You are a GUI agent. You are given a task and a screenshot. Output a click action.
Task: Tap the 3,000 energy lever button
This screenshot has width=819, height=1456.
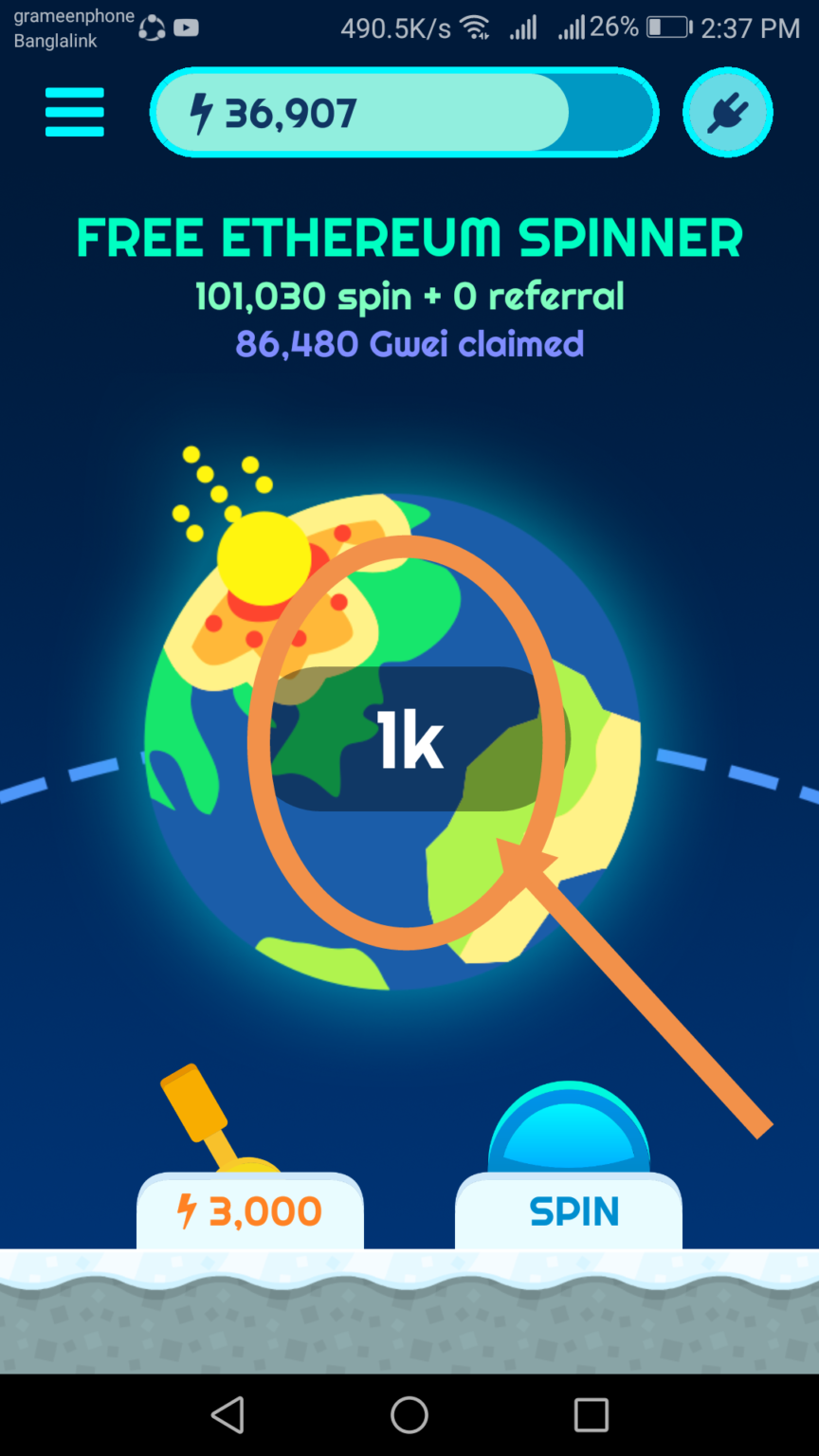point(250,1210)
